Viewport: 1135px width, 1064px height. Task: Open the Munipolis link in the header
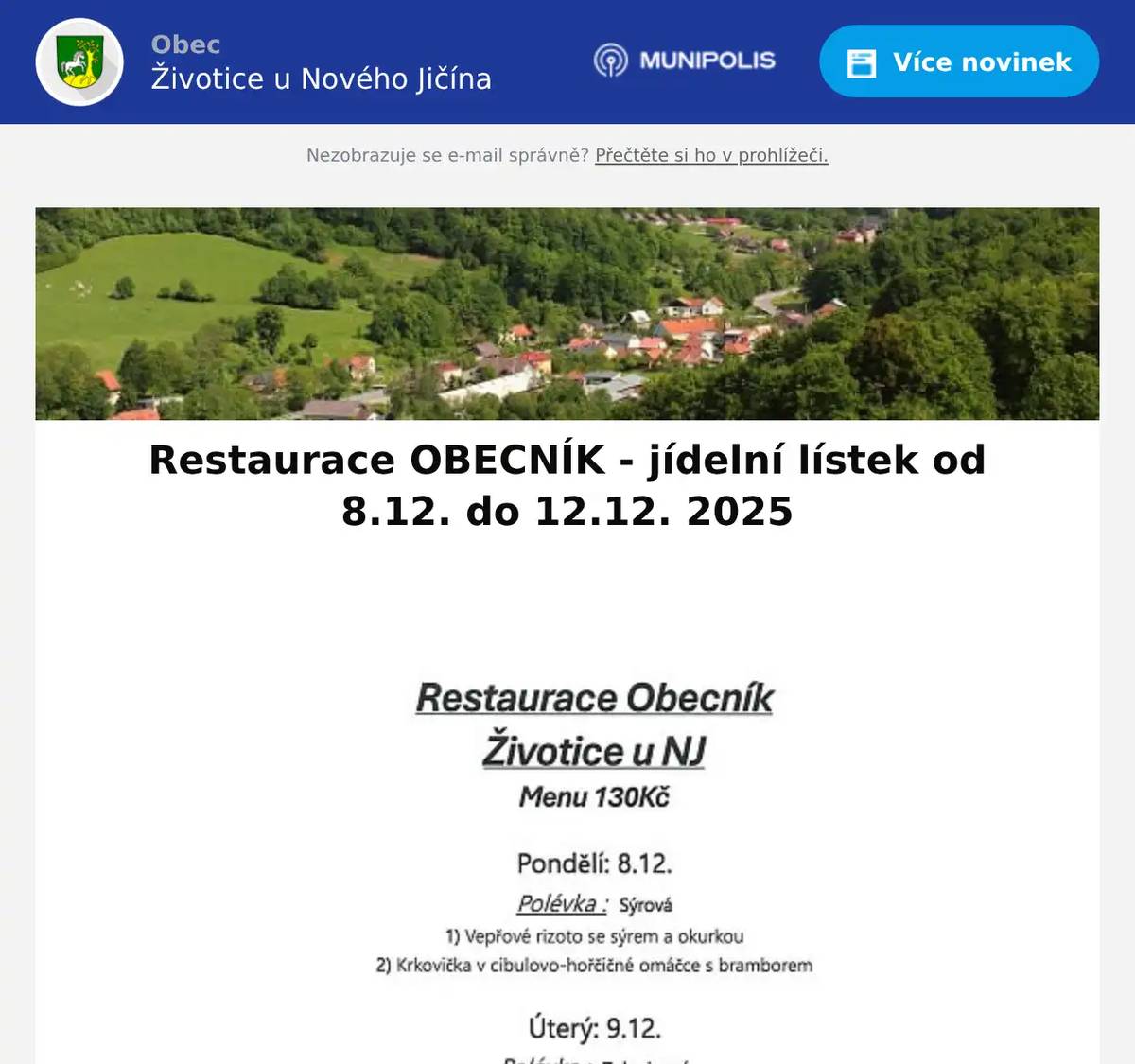pyautogui.click(x=685, y=61)
